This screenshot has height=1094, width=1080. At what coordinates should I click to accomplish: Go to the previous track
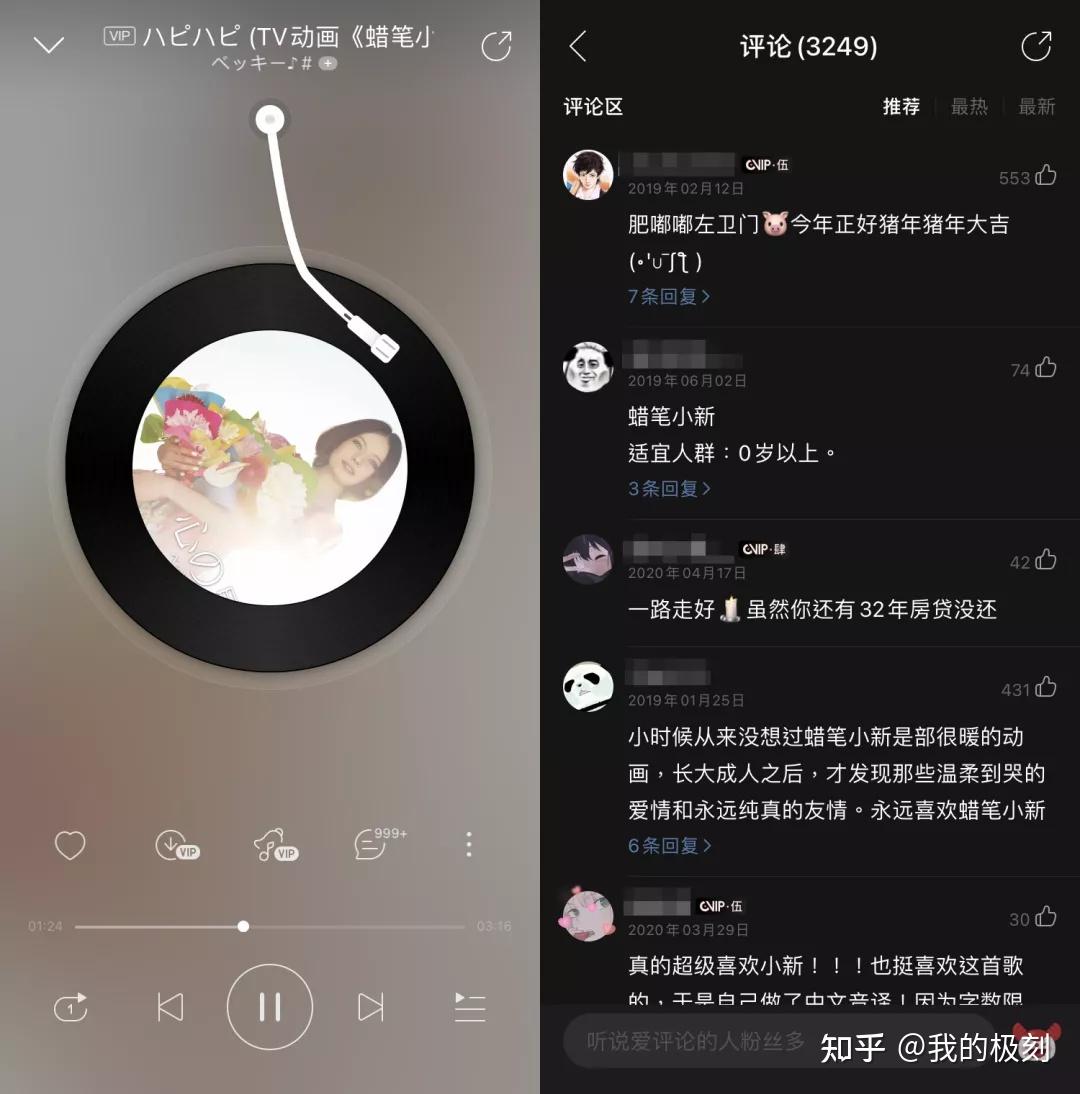171,1007
